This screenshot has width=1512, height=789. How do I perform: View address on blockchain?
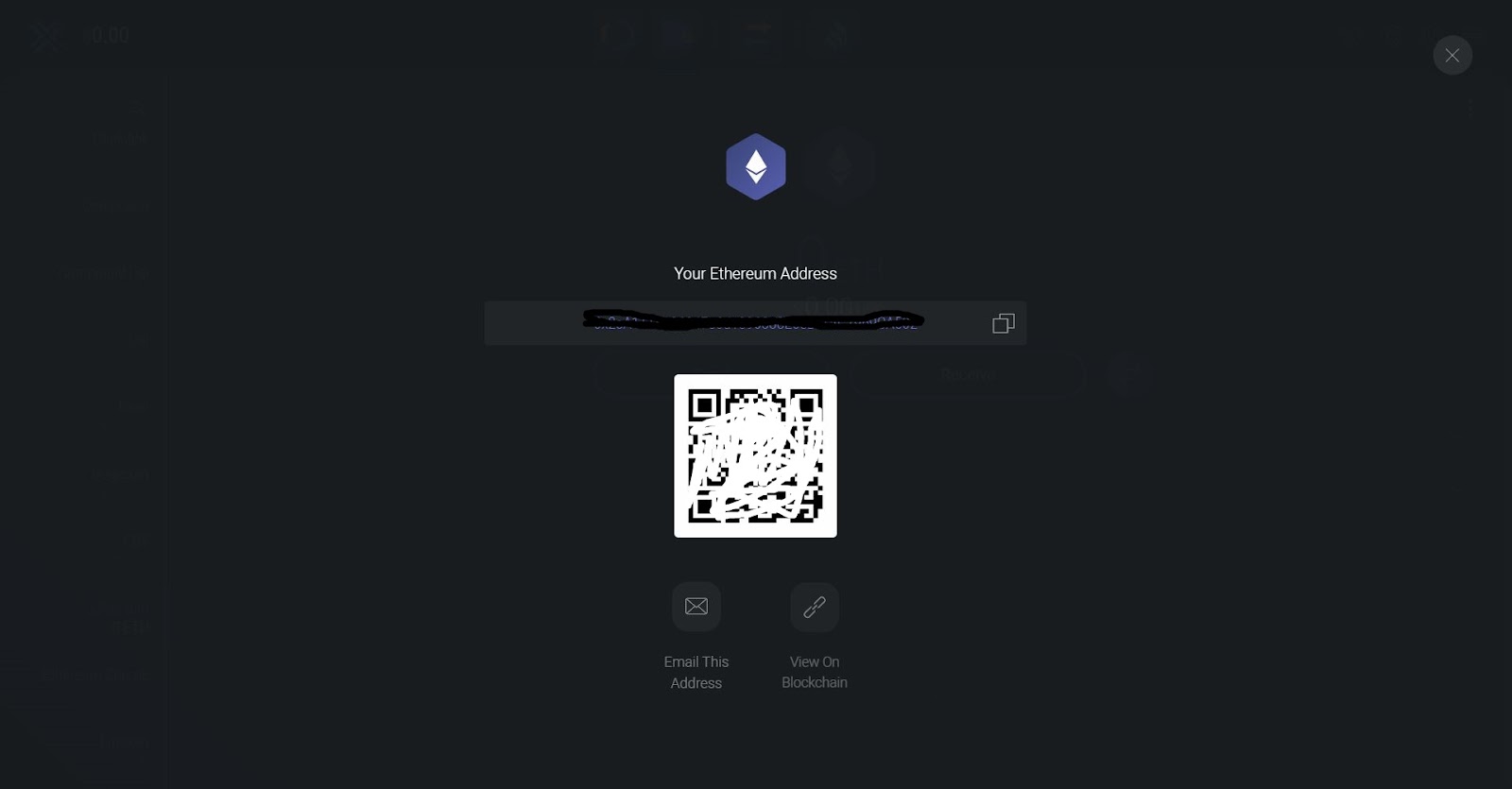(815, 607)
